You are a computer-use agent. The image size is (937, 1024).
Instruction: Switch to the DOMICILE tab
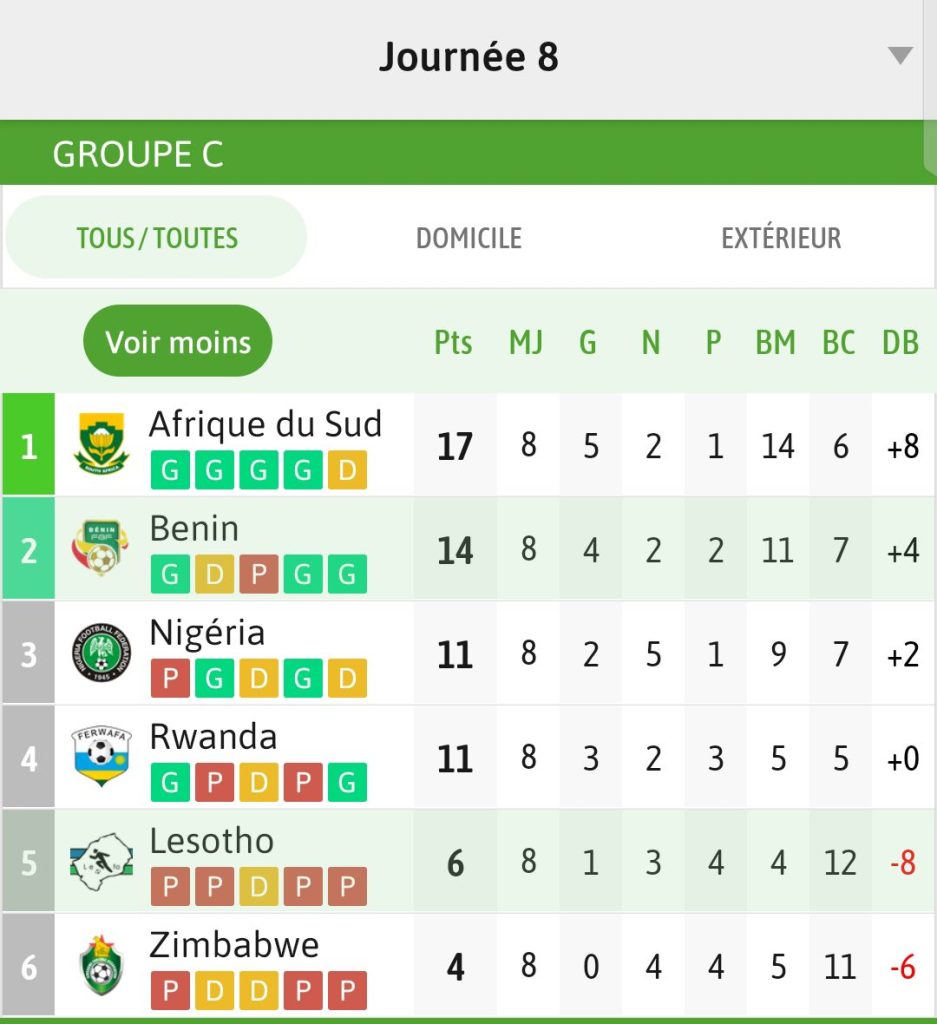point(469,238)
